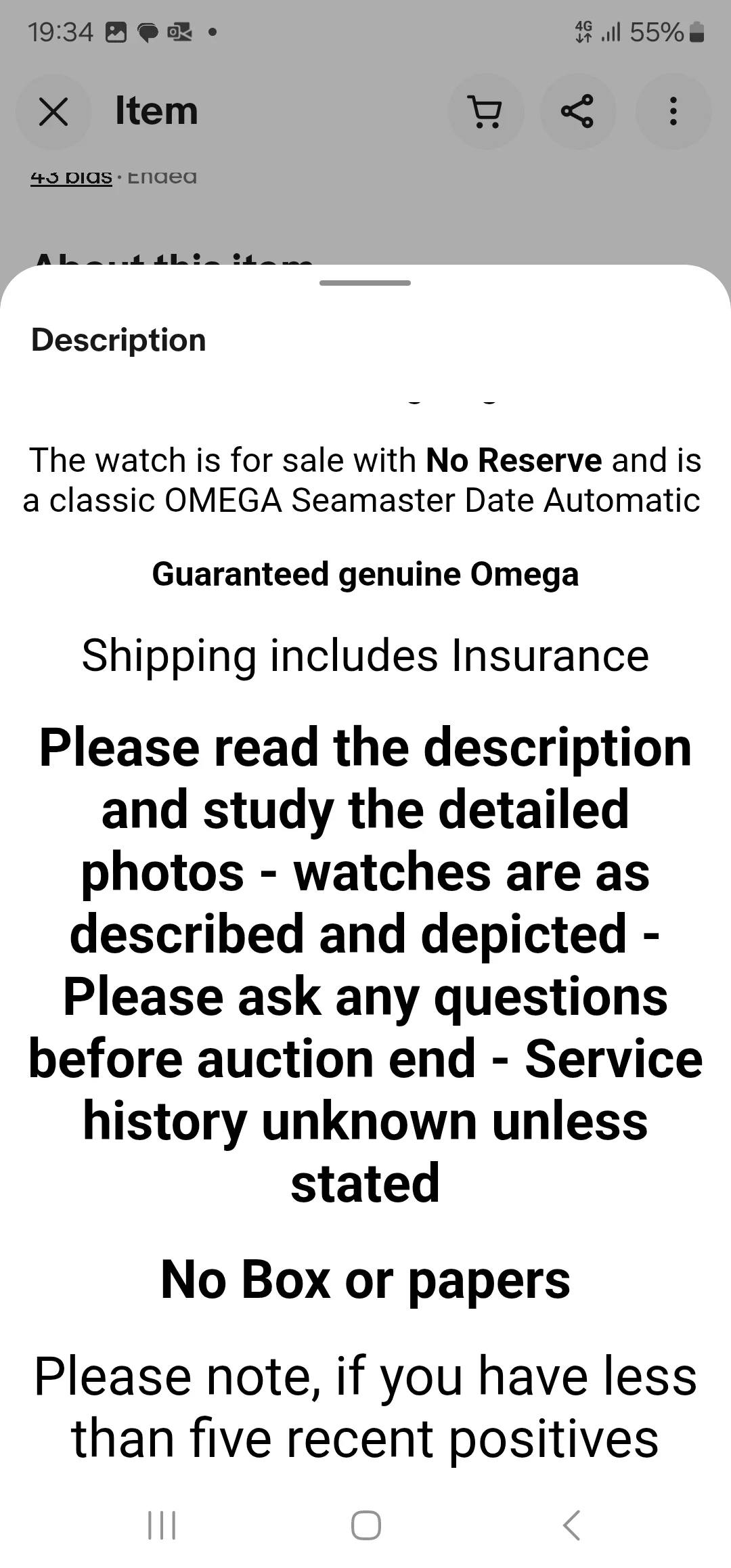Close the item page

coord(53,112)
